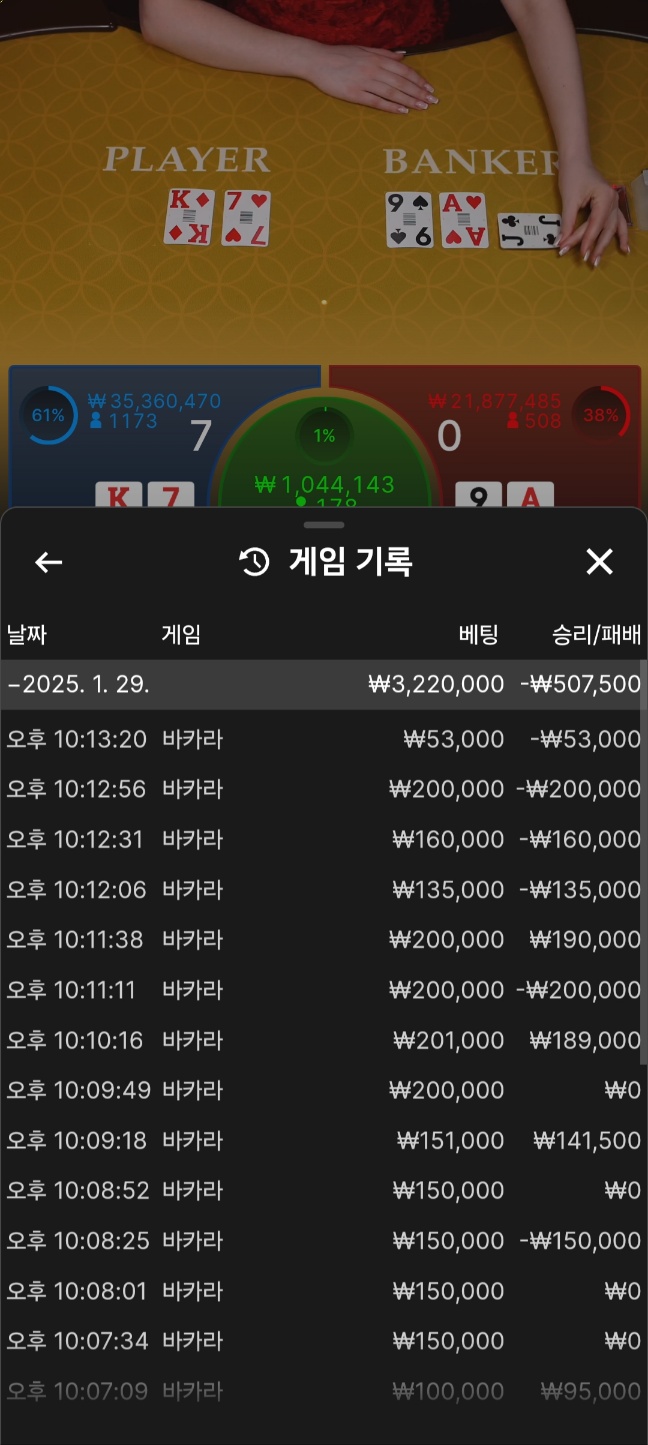Image resolution: width=648 pixels, height=1445 pixels.
Task: View the 오후 10:11:11 round details
Action: (x=320, y=990)
